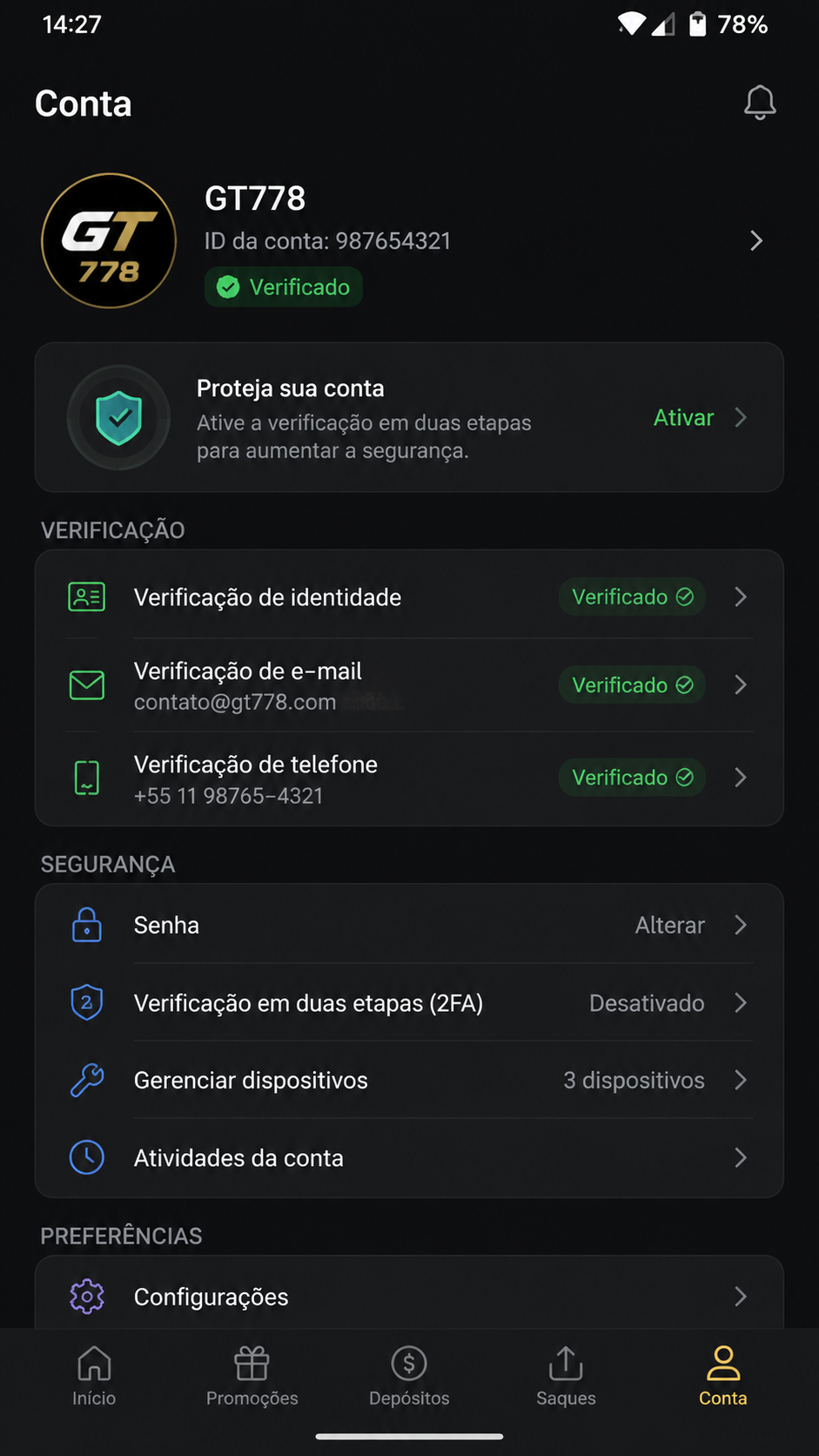Open Configurações
The height and width of the screenshot is (1456, 819).
(x=409, y=1297)
